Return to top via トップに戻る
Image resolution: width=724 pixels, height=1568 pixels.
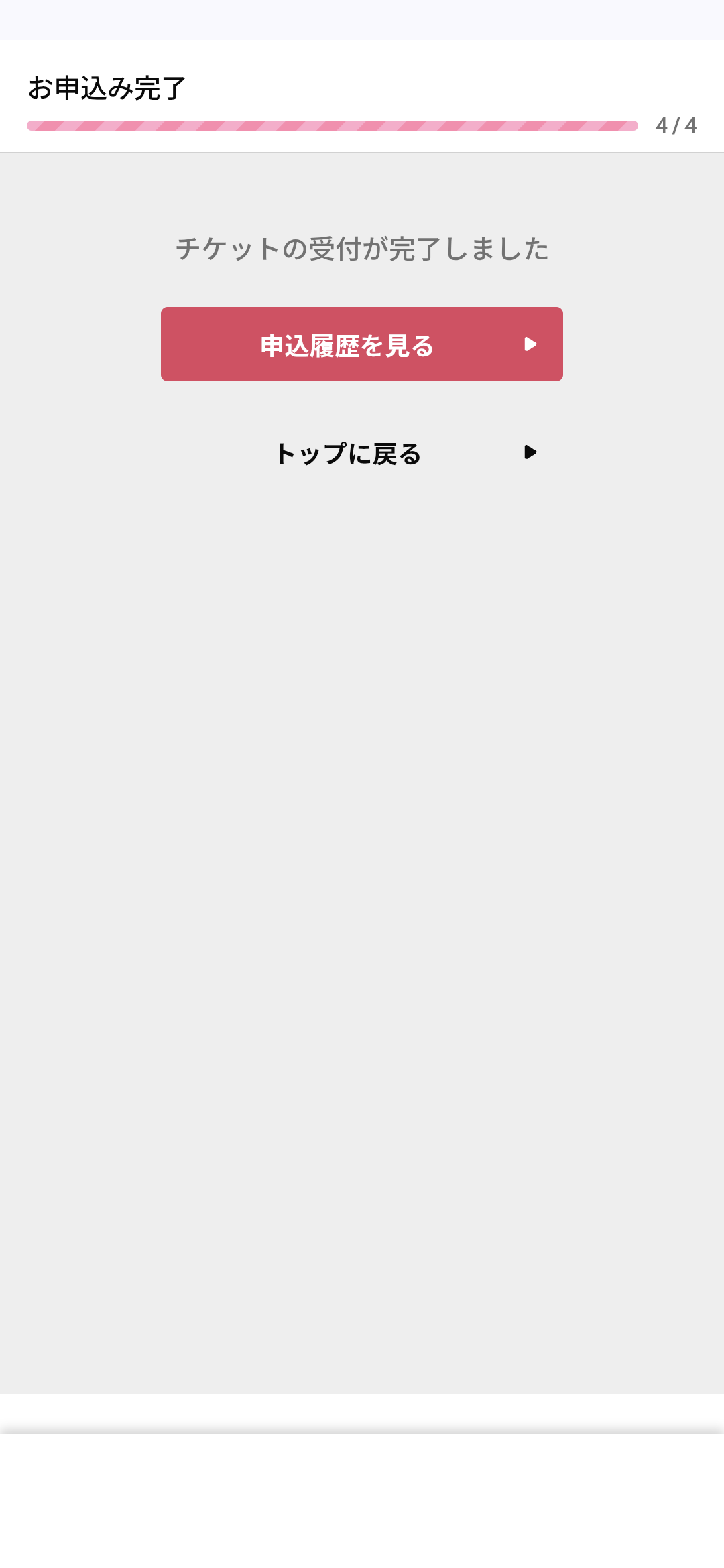(361, 454)
